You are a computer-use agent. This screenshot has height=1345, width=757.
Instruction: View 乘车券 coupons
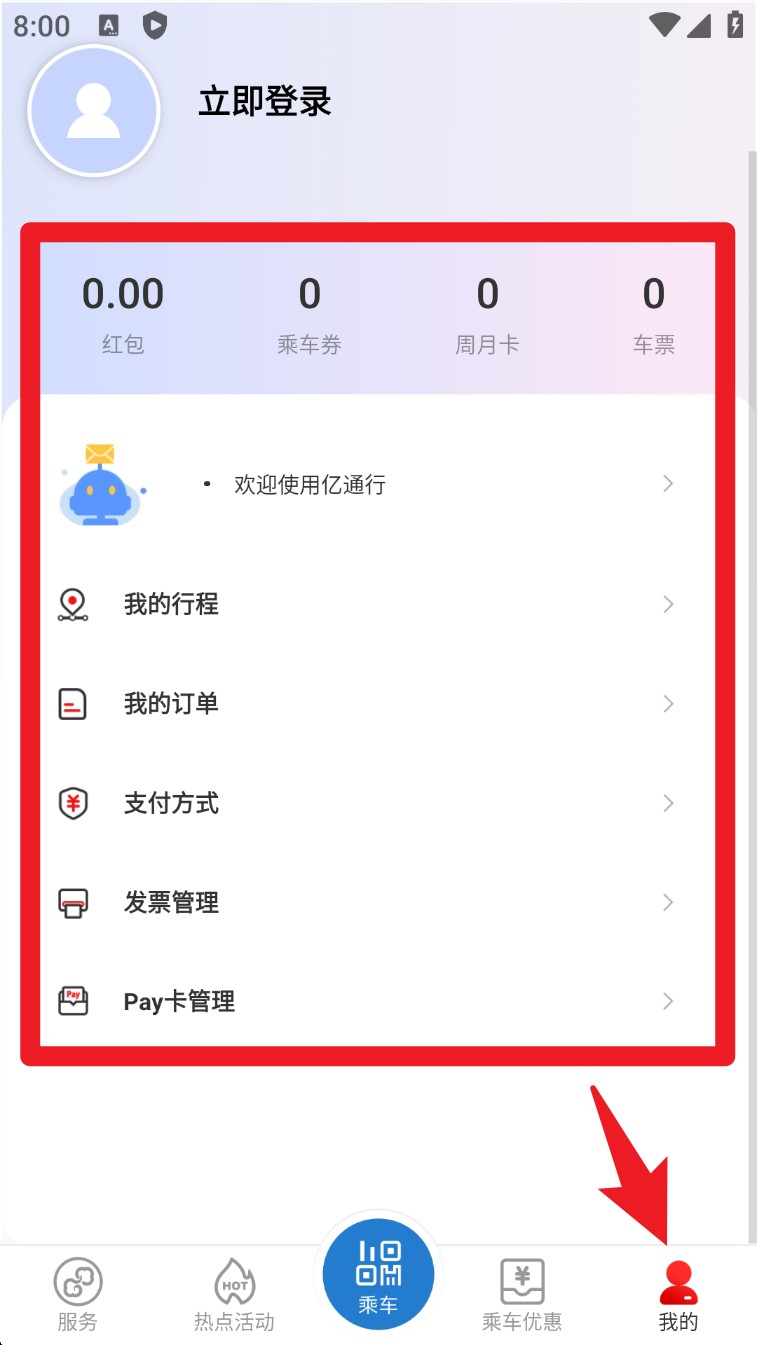[309, 315]
